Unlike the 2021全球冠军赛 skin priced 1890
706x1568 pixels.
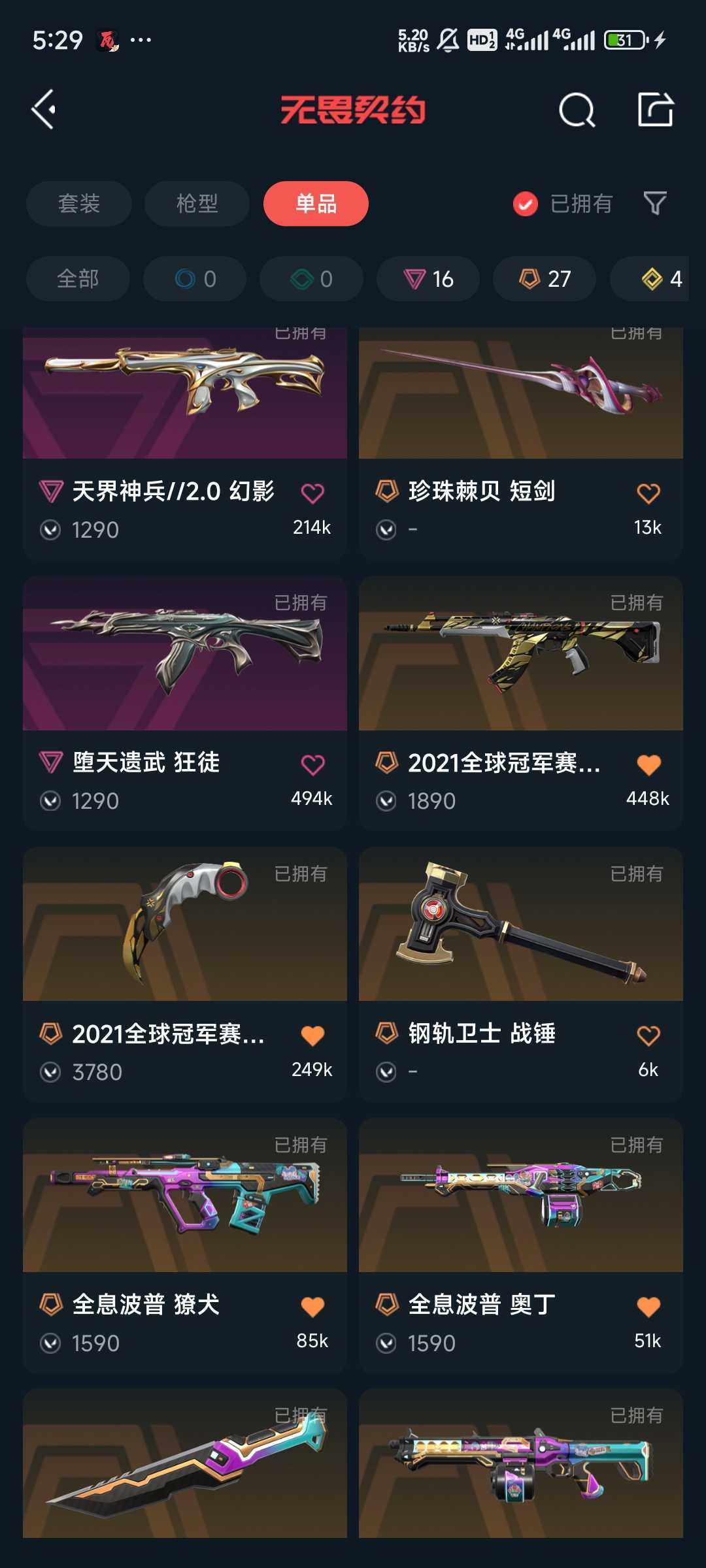pos(648,764)
